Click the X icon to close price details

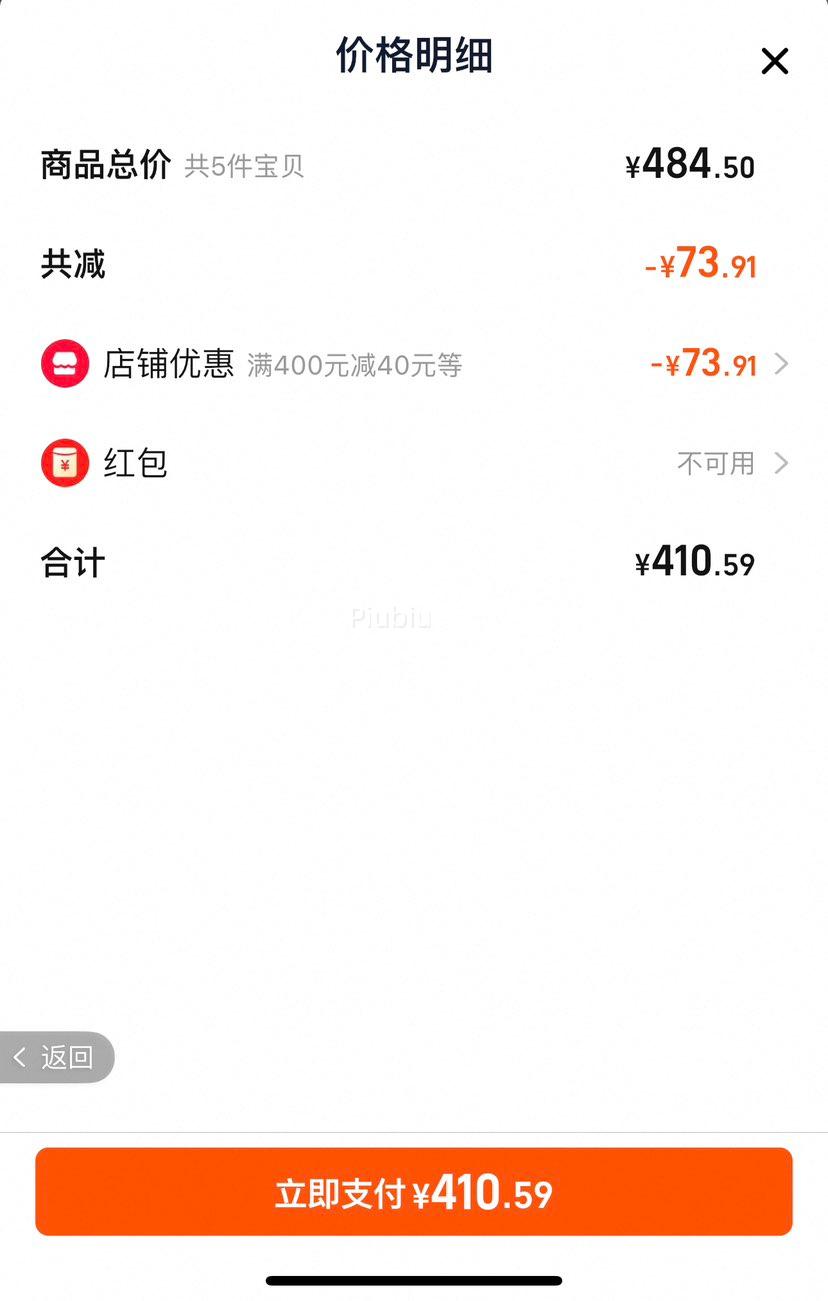coord(775,61)
